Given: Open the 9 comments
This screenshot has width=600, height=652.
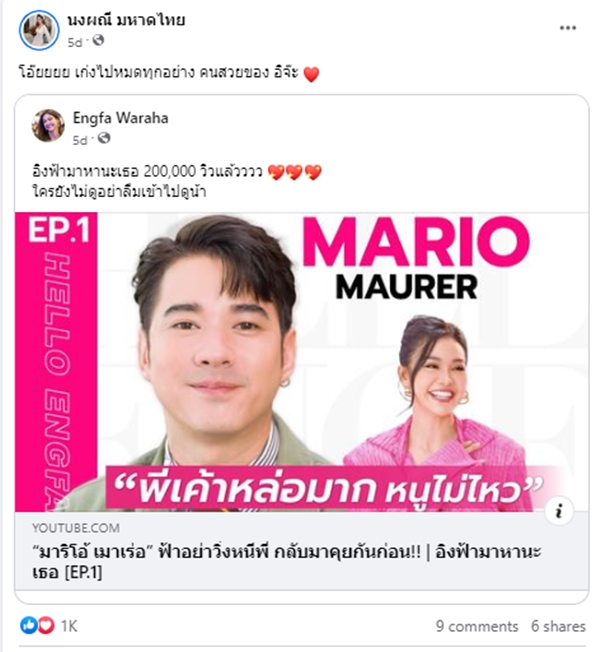Looking at the screenshot, I should 477,626.
